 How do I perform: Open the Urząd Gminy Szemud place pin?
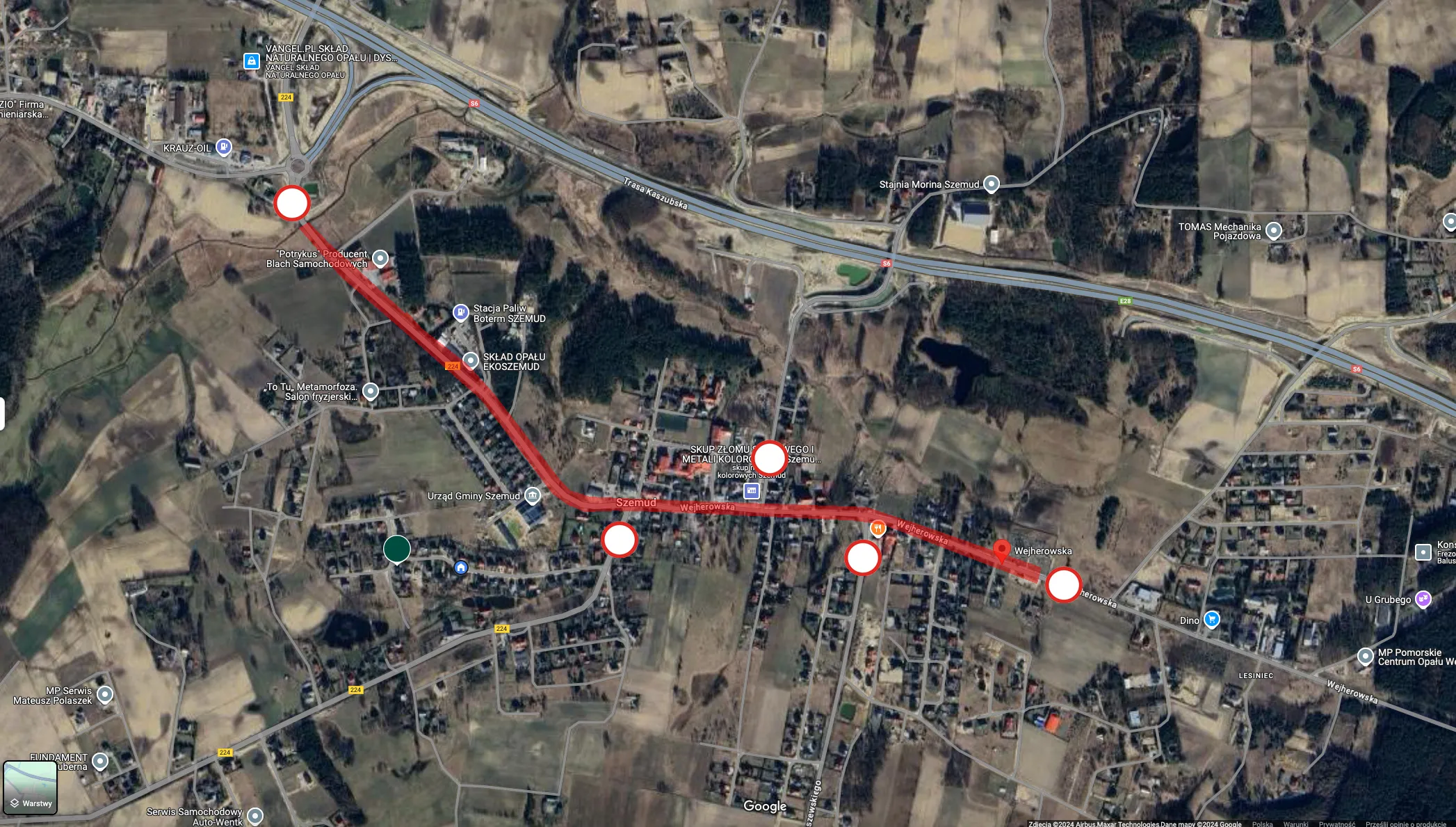click(533, 495)
